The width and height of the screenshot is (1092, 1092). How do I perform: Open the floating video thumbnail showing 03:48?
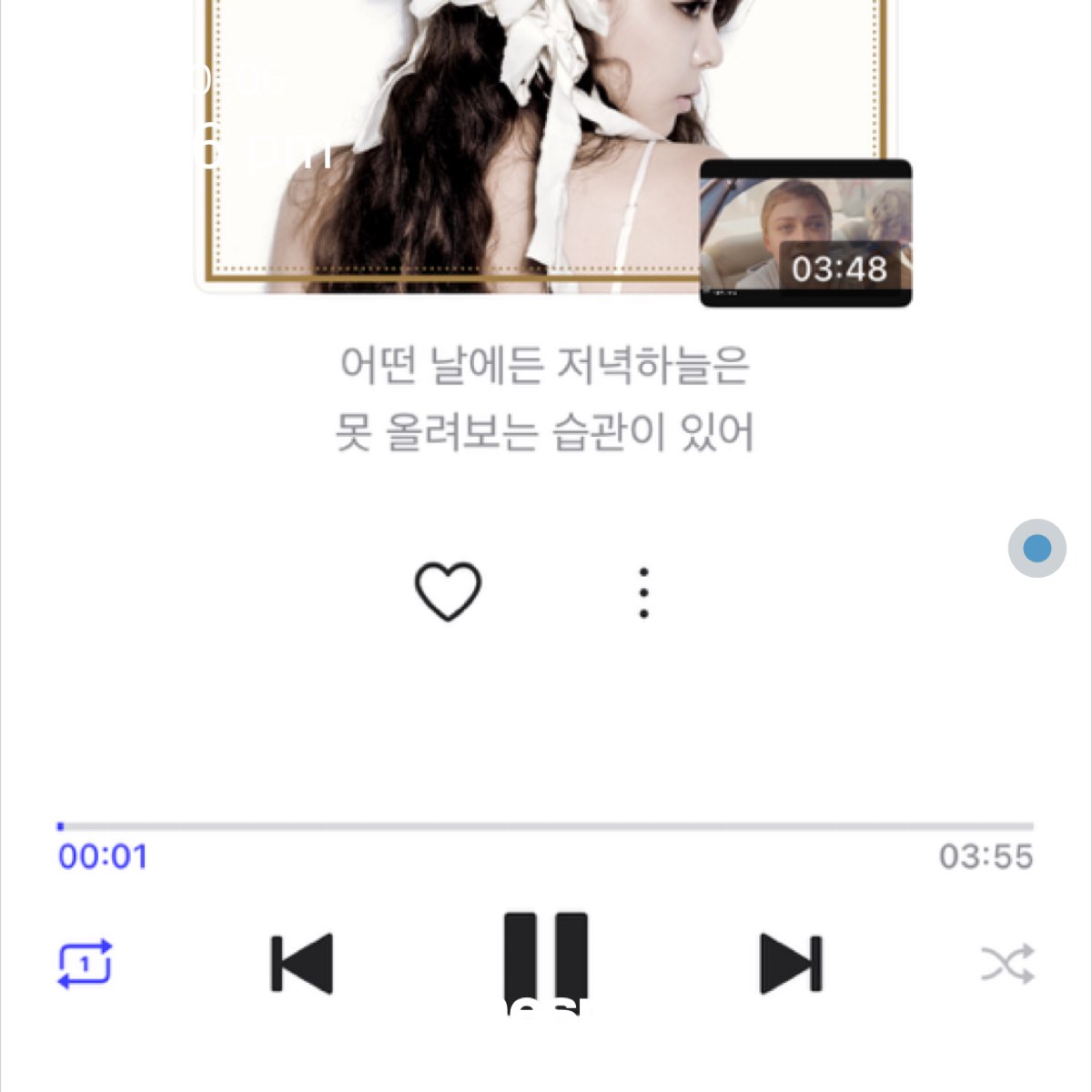coord(805,233)
